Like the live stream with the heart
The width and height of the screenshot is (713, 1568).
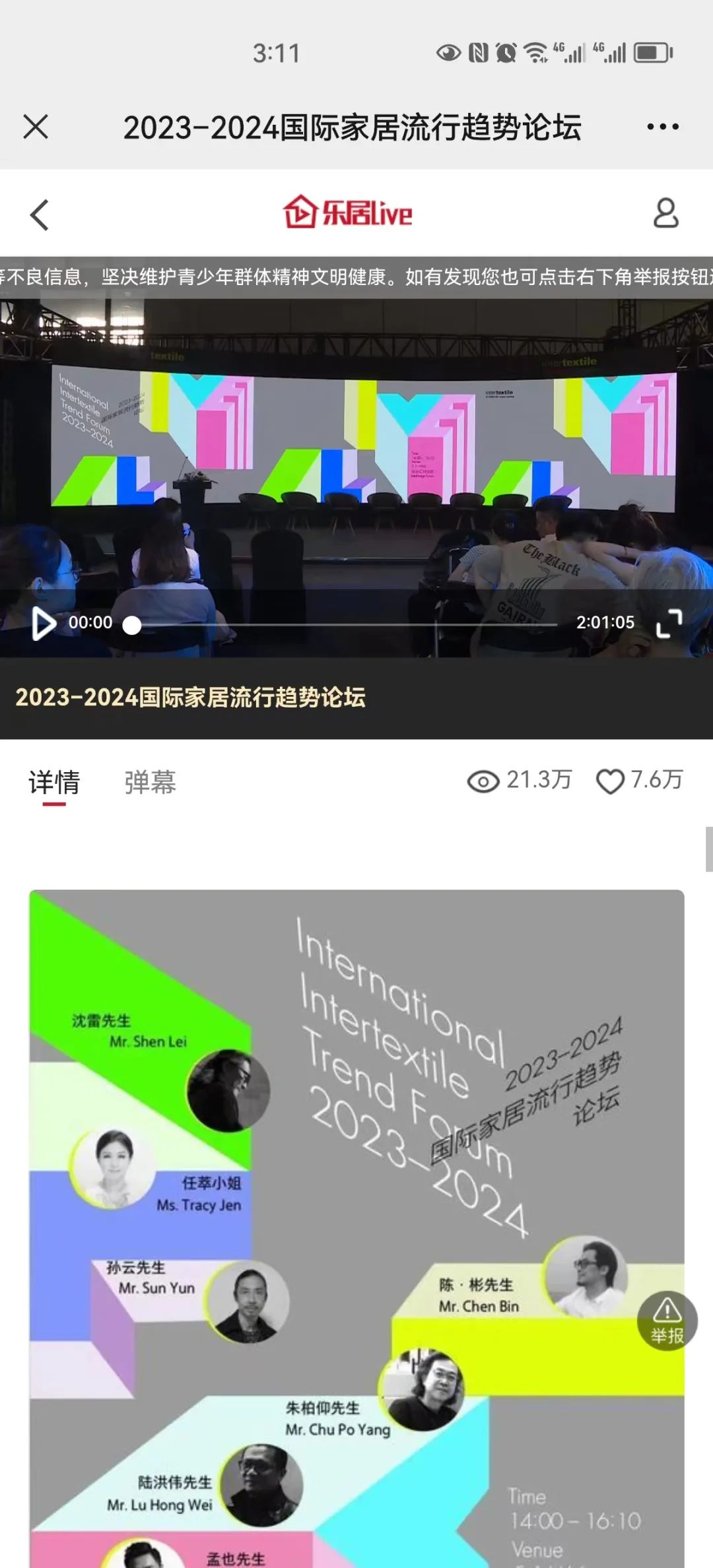[x=610, y=781]
